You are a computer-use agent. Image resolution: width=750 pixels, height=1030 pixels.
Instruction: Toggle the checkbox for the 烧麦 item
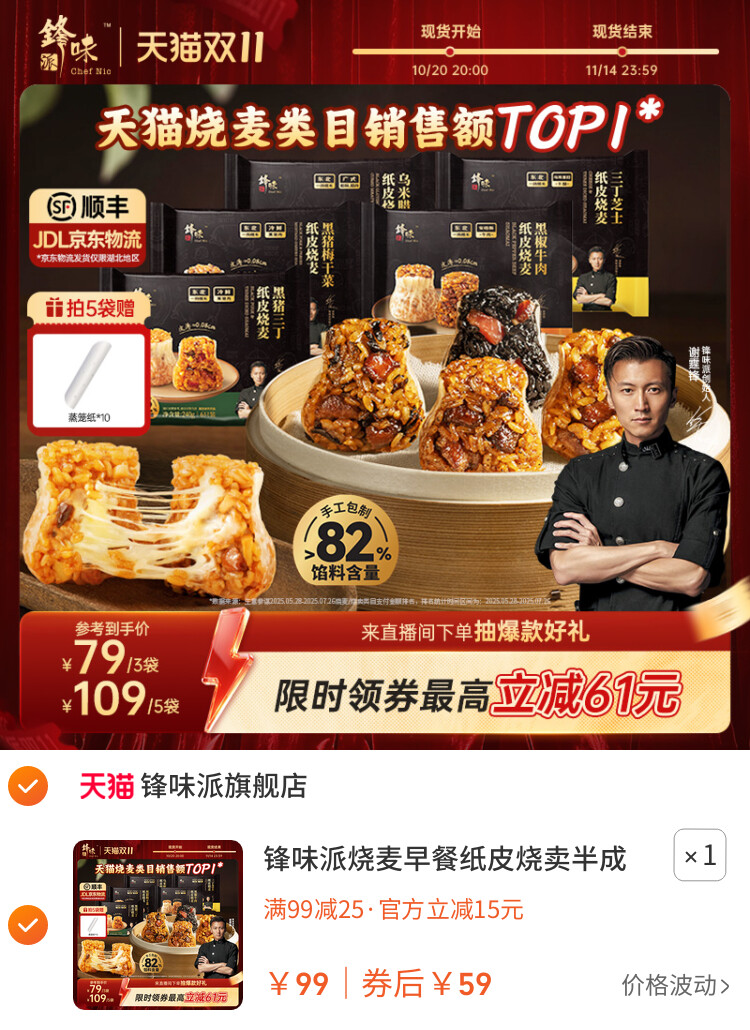(x=27, y=925)
